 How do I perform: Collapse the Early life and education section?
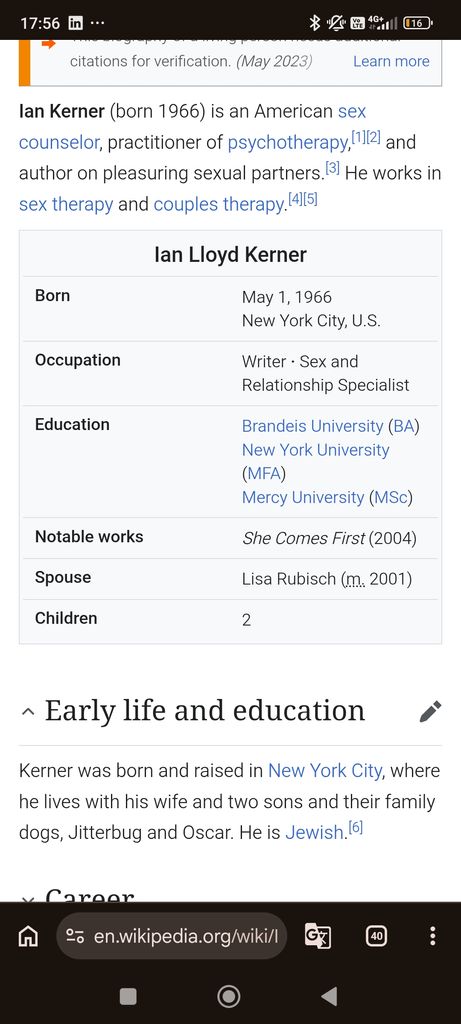click(x=28, y=711)
